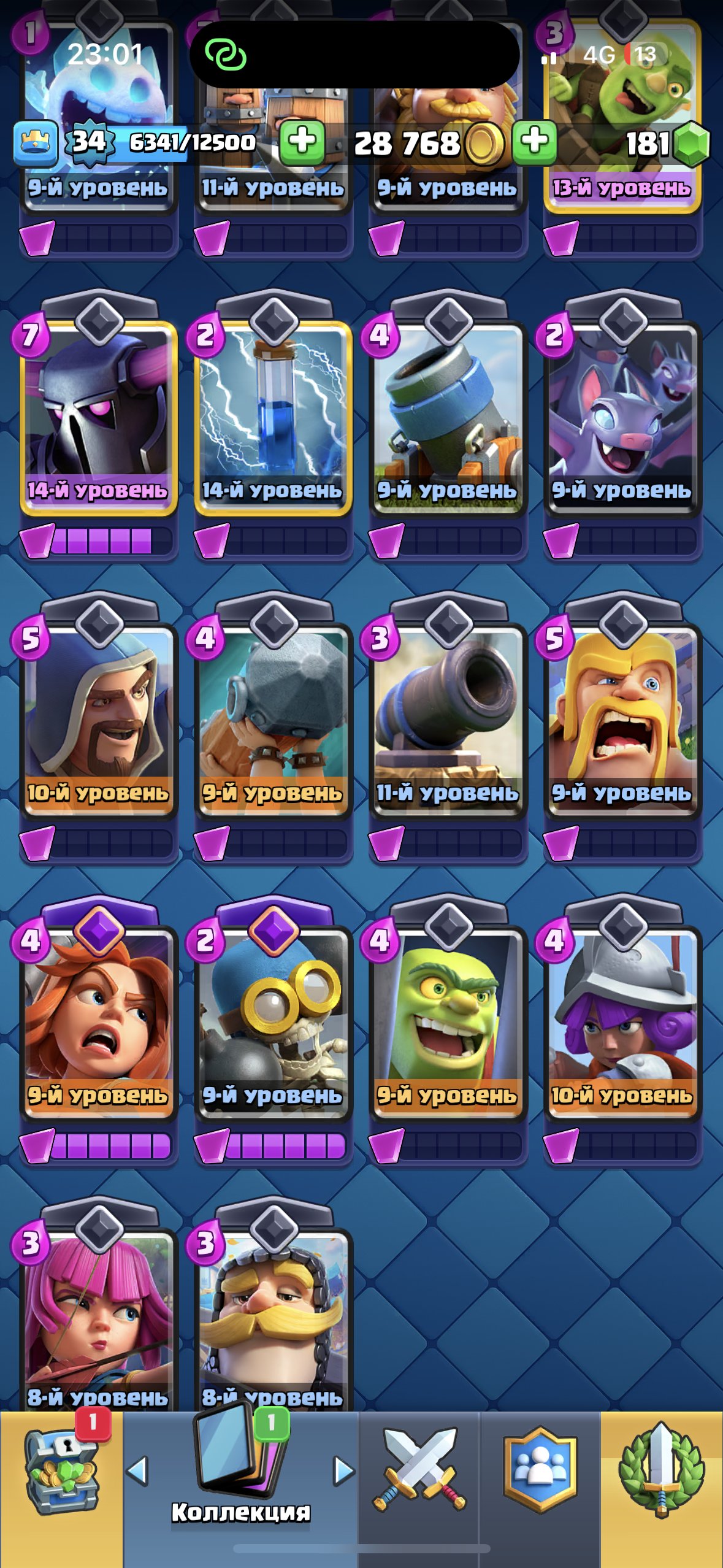Open the Knight level 8 card
Viewport: 723px width, 1568px height.
pos(274,1319)
